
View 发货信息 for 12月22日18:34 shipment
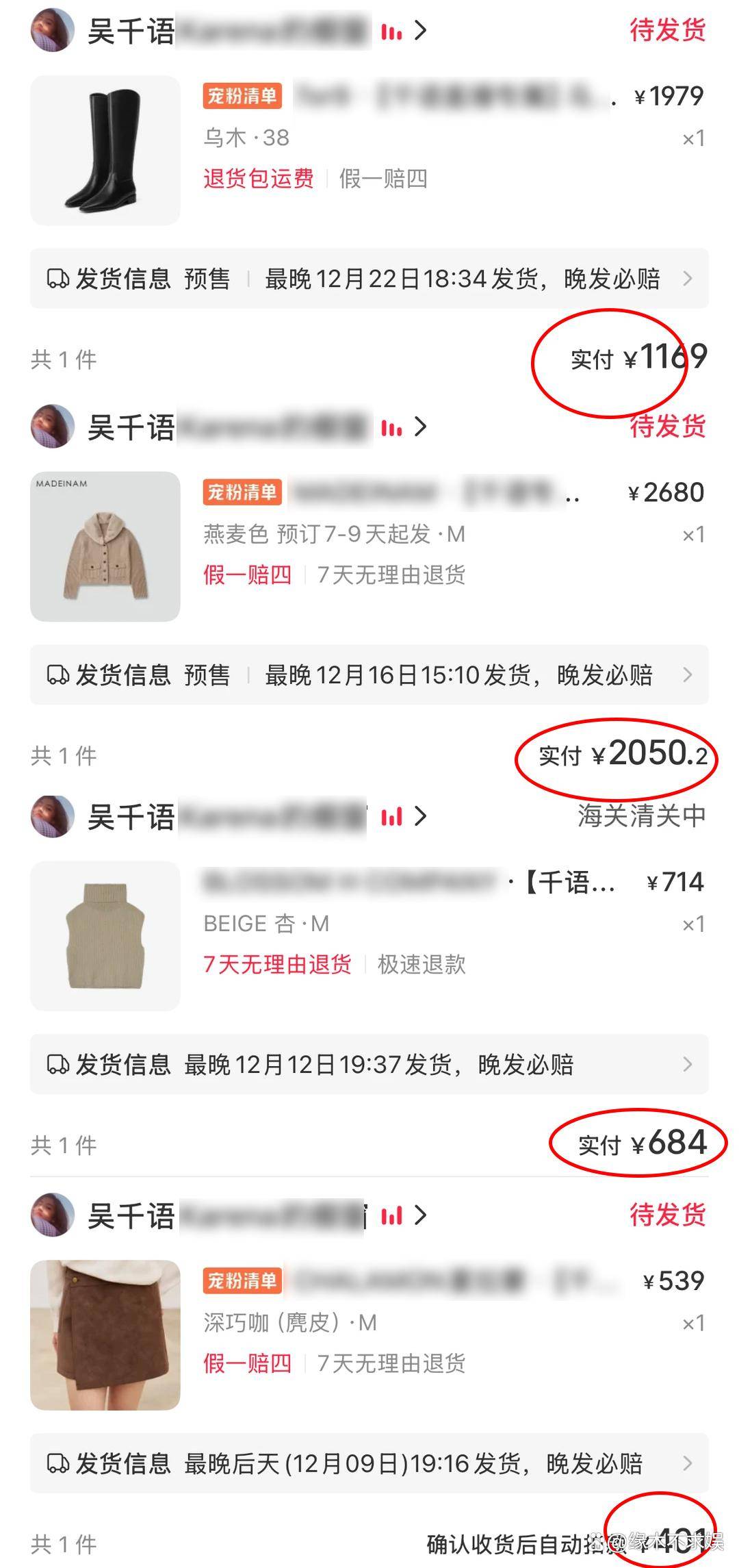(x=369, y=279)
